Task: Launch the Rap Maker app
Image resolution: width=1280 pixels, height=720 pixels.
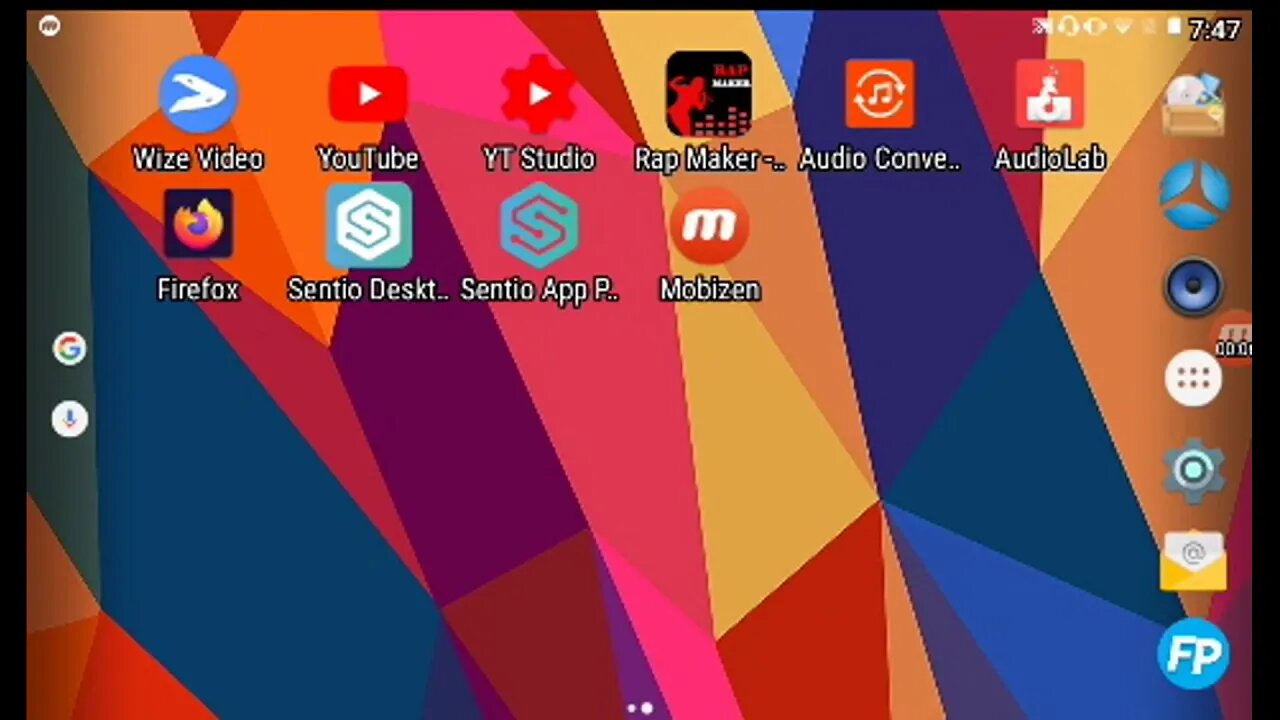Action: pyautogui.click(x=709, y=96)
